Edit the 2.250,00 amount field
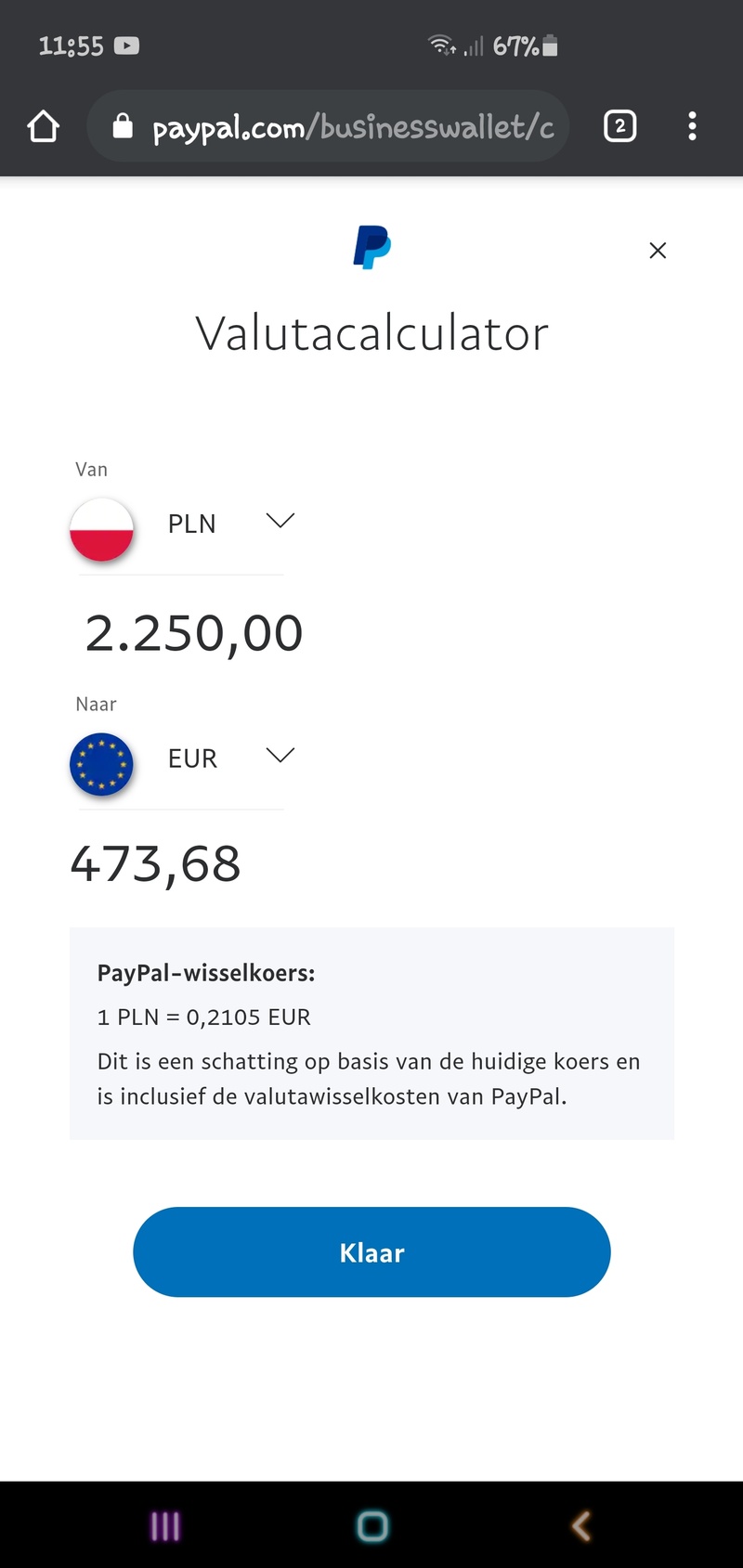This screenshot has width=743, height=1568. point(194,633)
